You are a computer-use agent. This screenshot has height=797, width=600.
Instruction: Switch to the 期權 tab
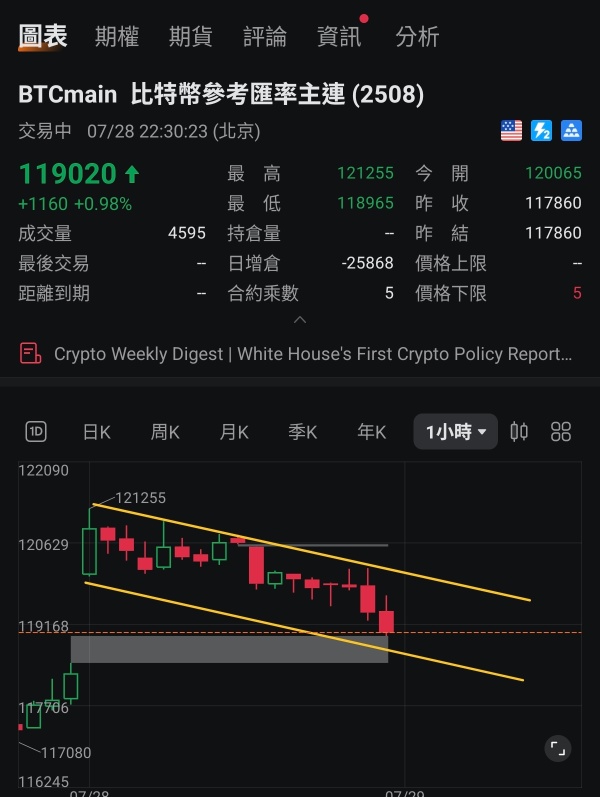[x=117, y=37]
